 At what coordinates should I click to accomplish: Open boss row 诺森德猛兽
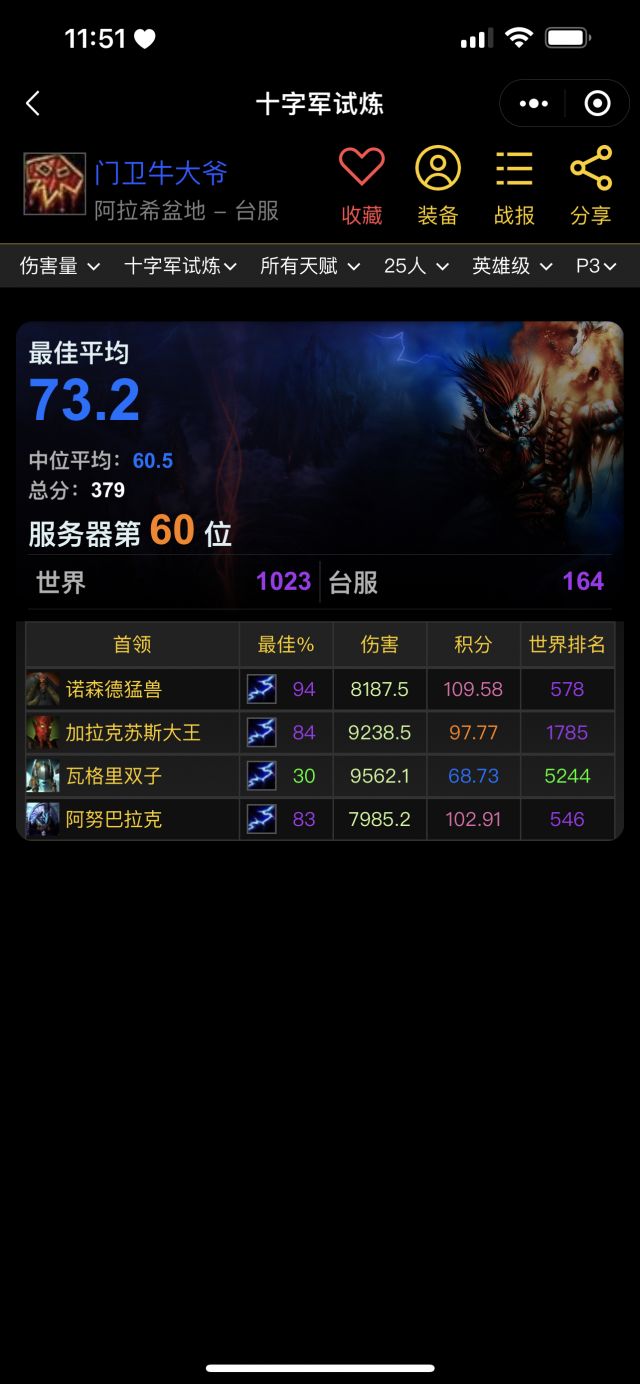click(x=113, y=690)
